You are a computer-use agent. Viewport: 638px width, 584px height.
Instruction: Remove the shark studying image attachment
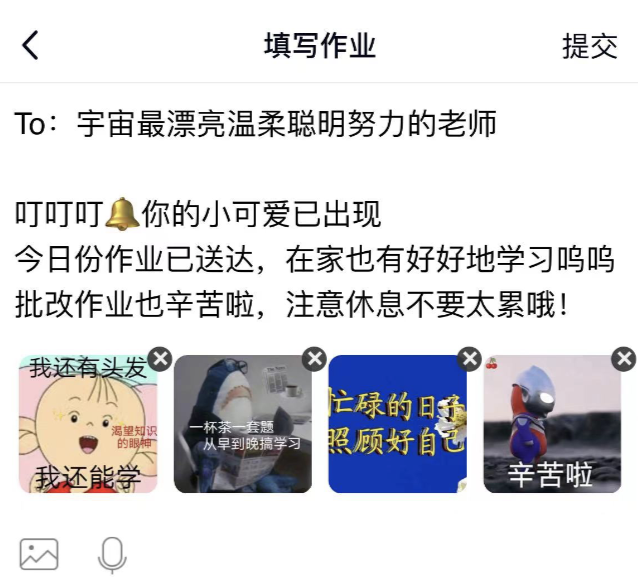(x=314, y=358)
